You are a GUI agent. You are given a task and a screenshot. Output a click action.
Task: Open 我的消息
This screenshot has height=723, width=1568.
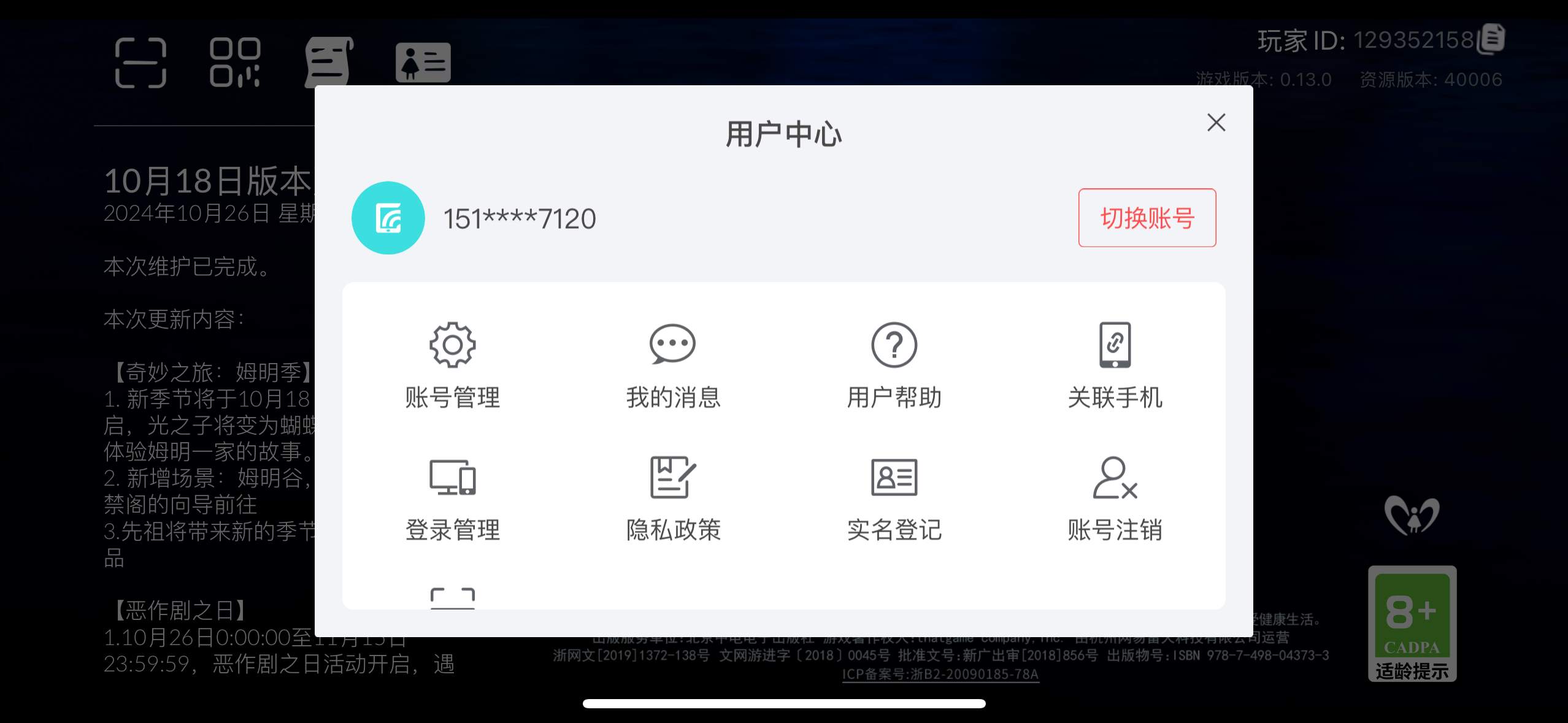point(673,365)
